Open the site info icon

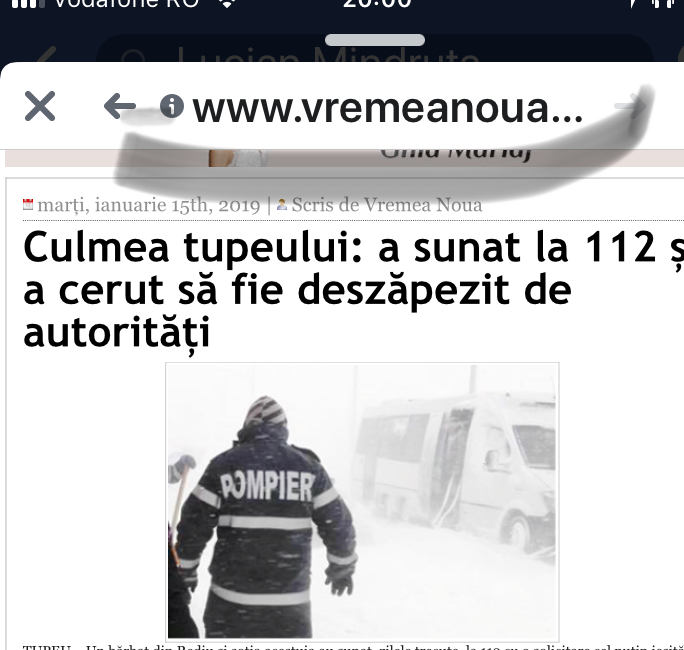(172, 106)
